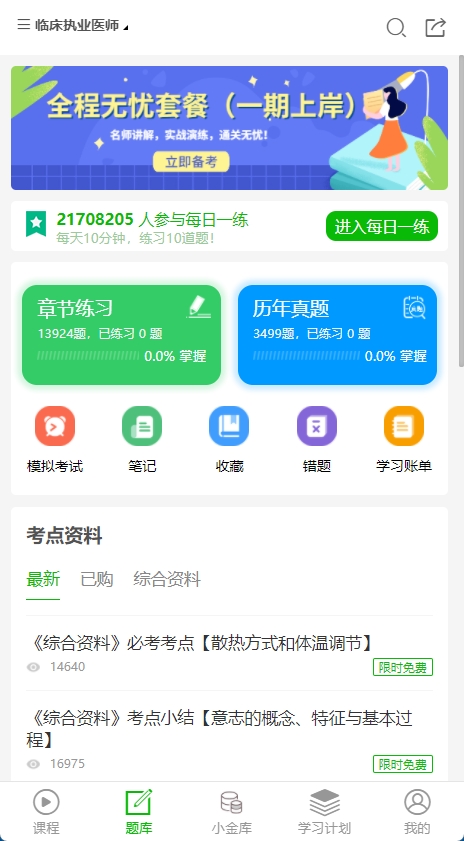
Task: Open the 临床执业医师 exam selector
Action: [x=73, y=25]
